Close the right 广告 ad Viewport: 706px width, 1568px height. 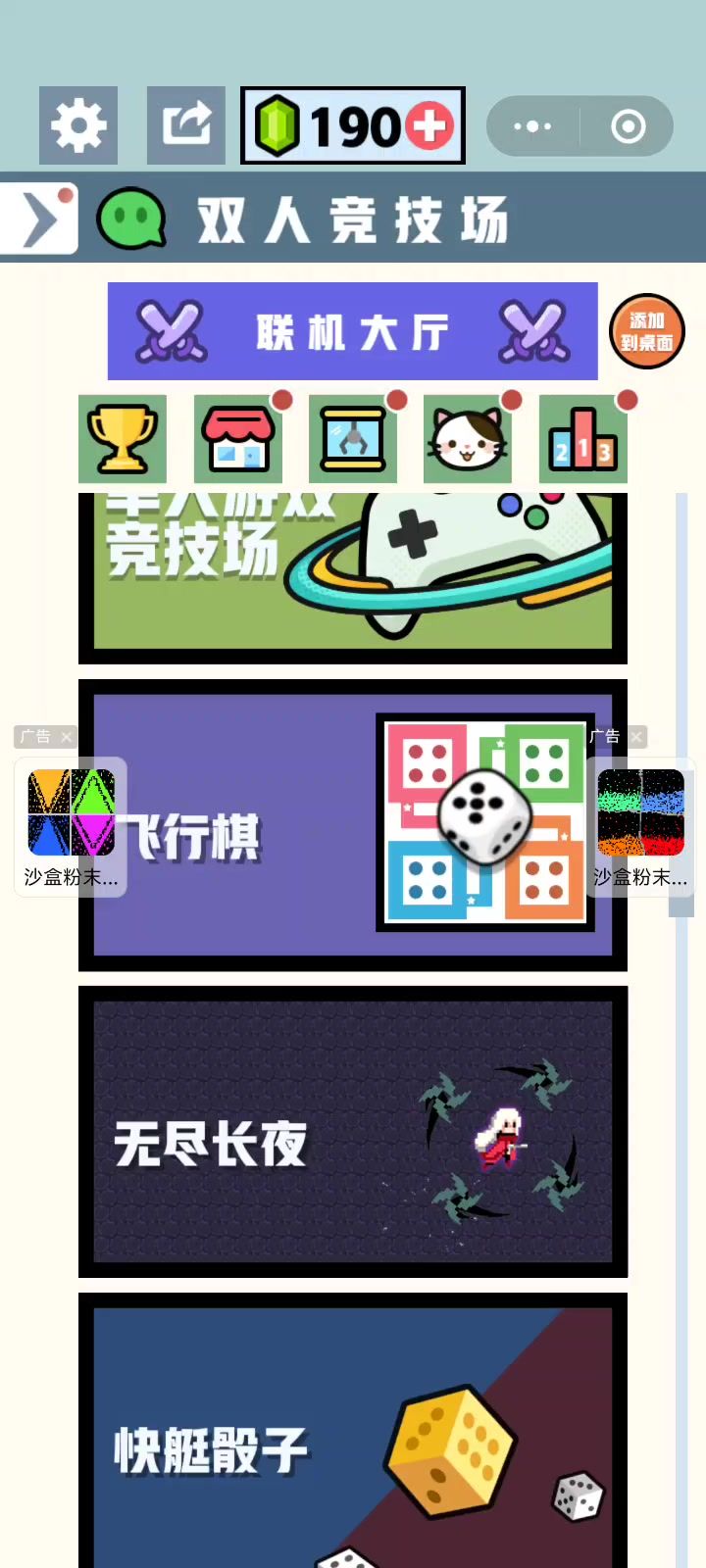[x=636, y=737]
